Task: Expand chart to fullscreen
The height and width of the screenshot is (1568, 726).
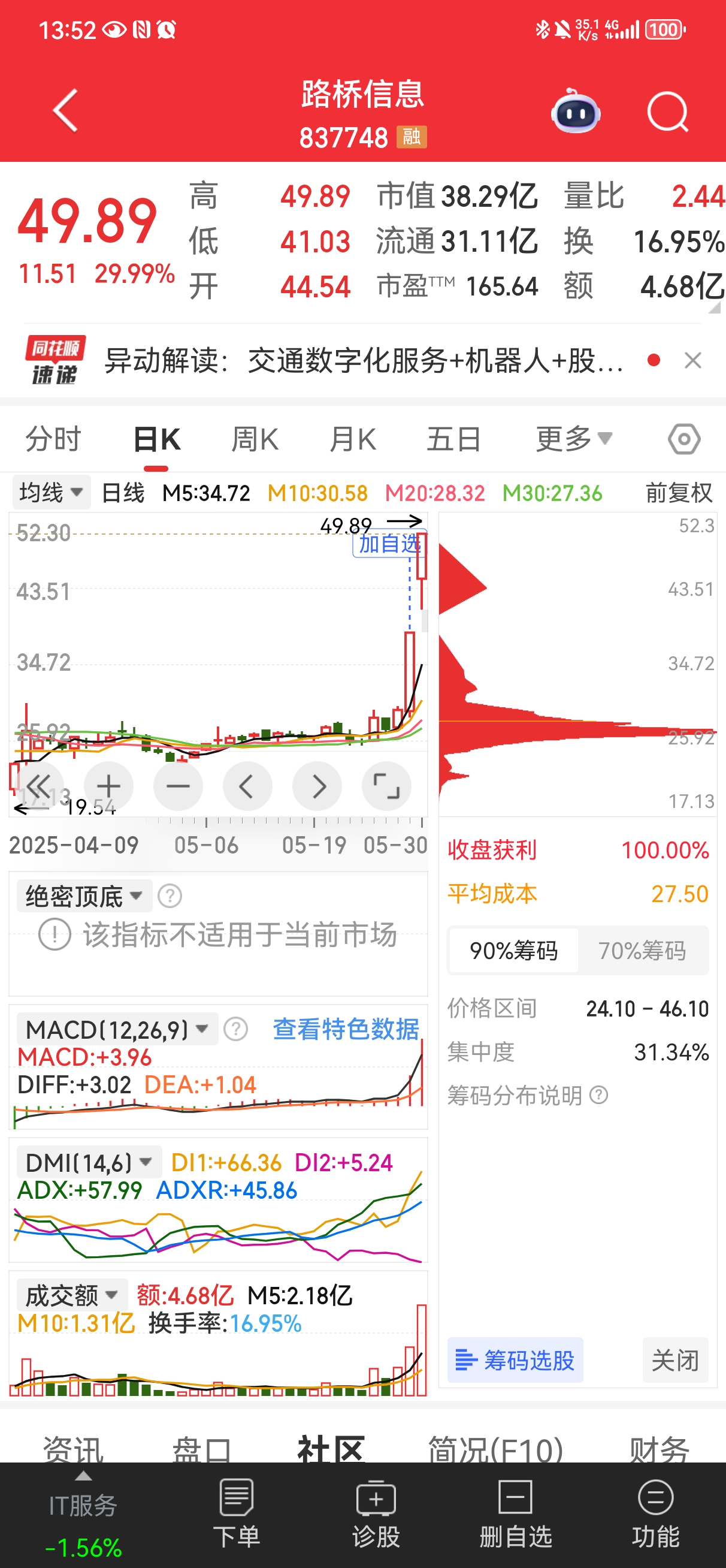Action: click(386, 786)
